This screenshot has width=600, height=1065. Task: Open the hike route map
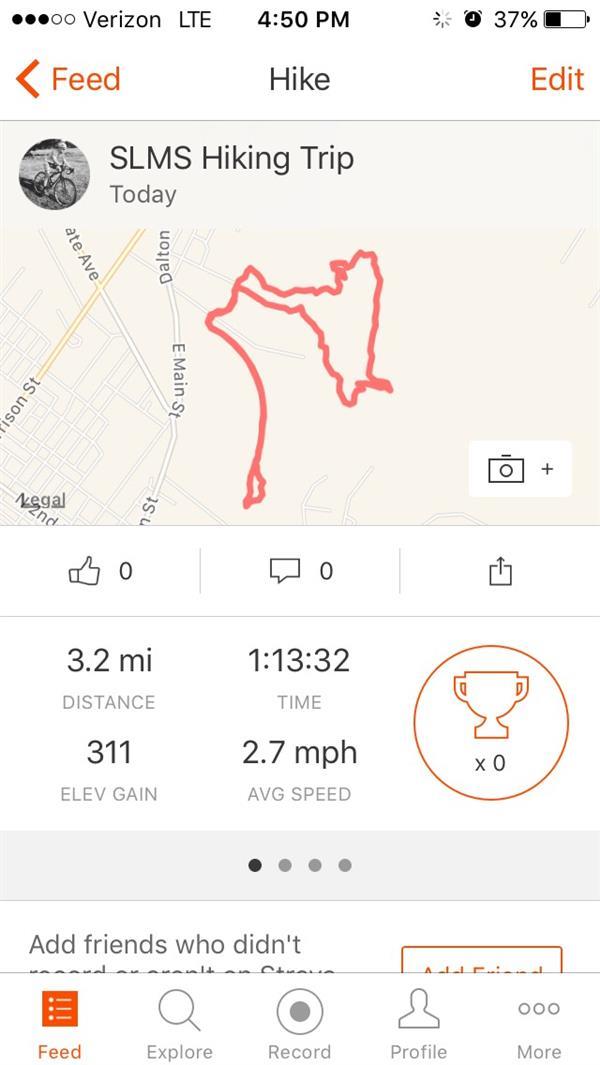point(300,380)
